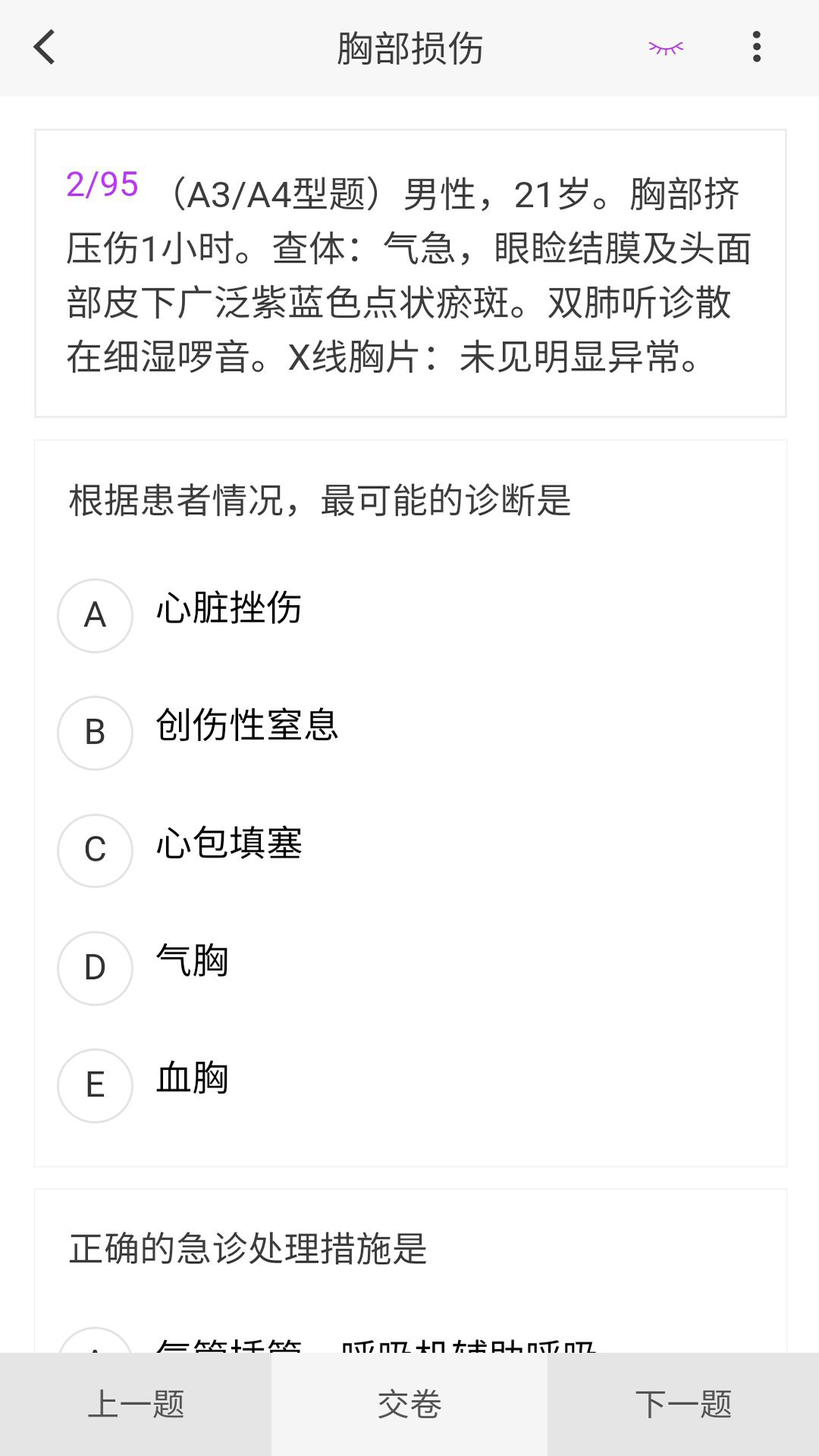
Task: Open the three-dot overflow menu
Action: pyautogui.click(x=756, y=48)
